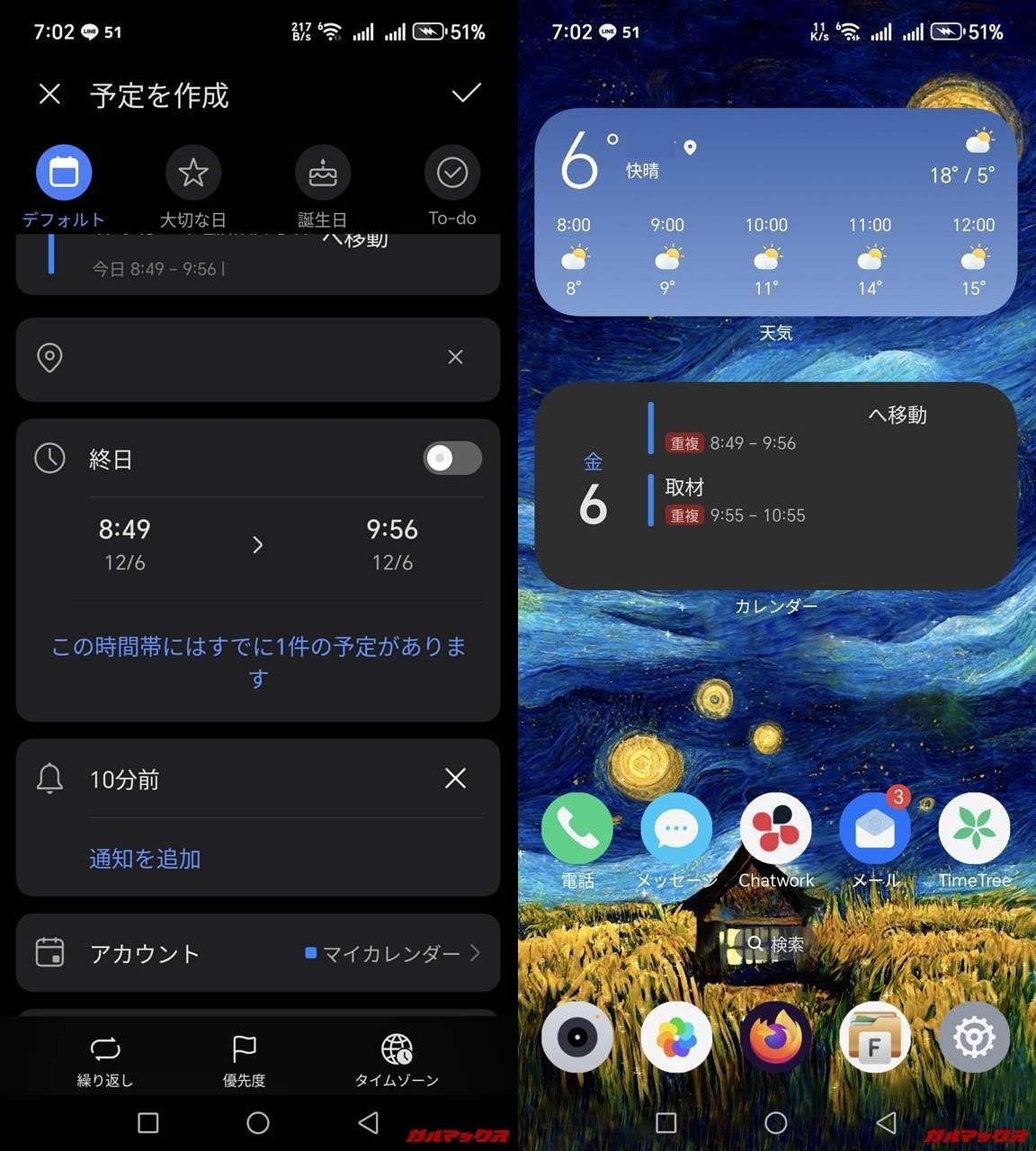Launch the TimeTree app
Screen dimensions: 1036x1151
point(974,829)
